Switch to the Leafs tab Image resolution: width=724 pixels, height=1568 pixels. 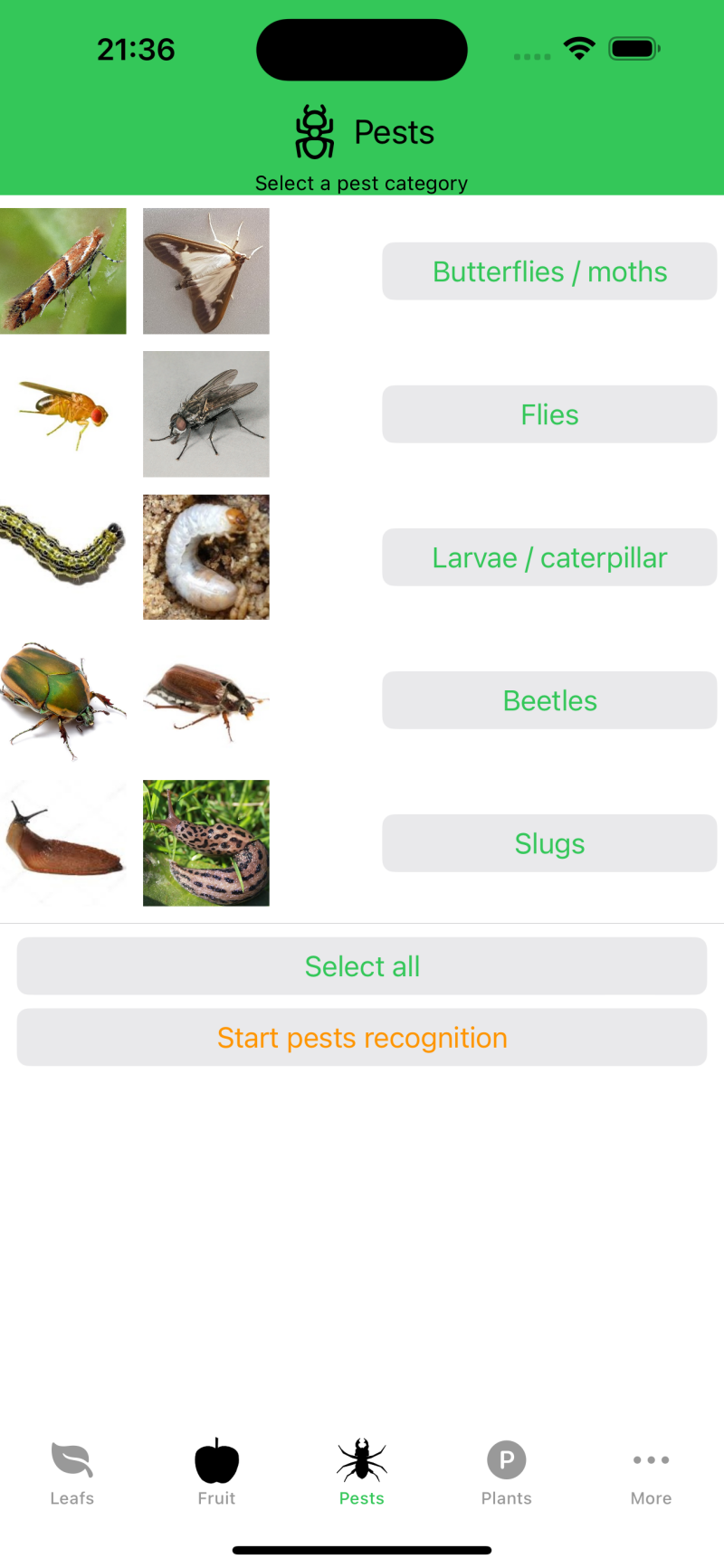pos(72,1472)
